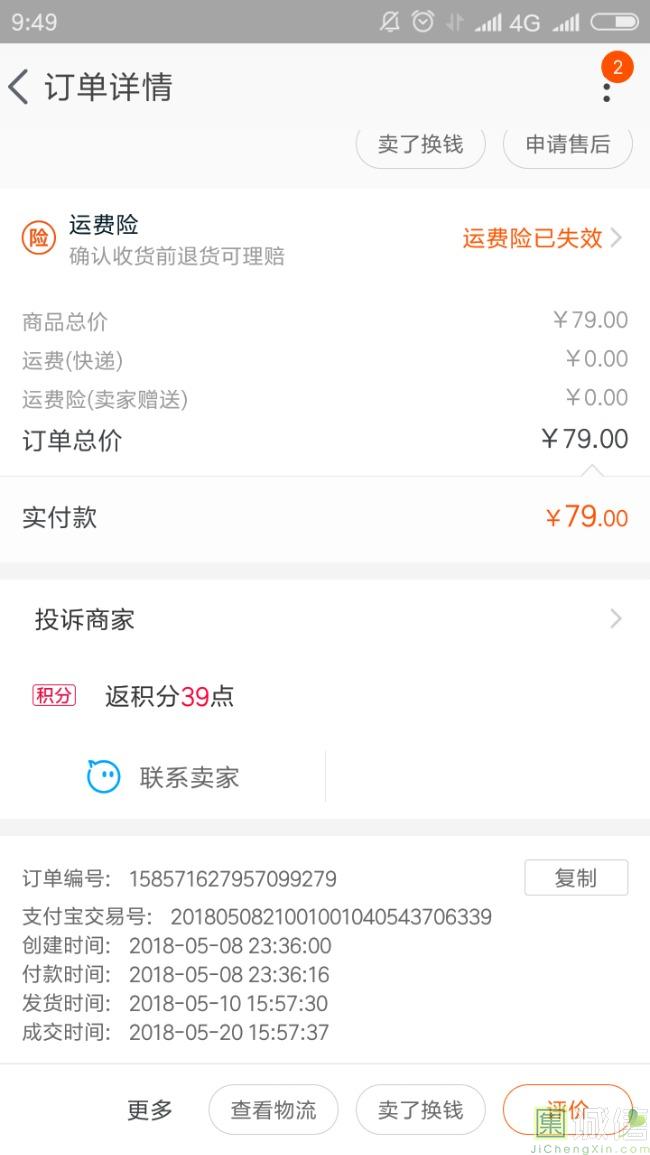Go back from 订单详情
The height and width of the screenshot is (1155, 650).
19,87
